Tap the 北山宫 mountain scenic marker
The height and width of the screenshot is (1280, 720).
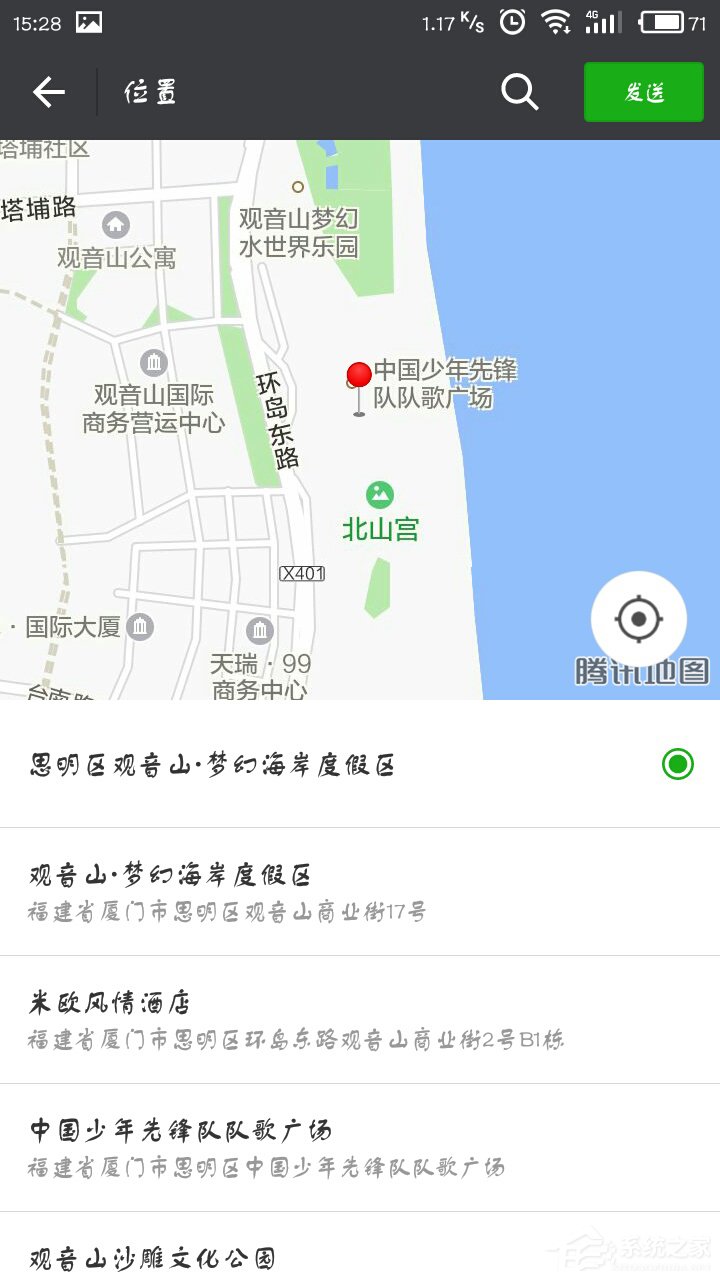point(378,492)
